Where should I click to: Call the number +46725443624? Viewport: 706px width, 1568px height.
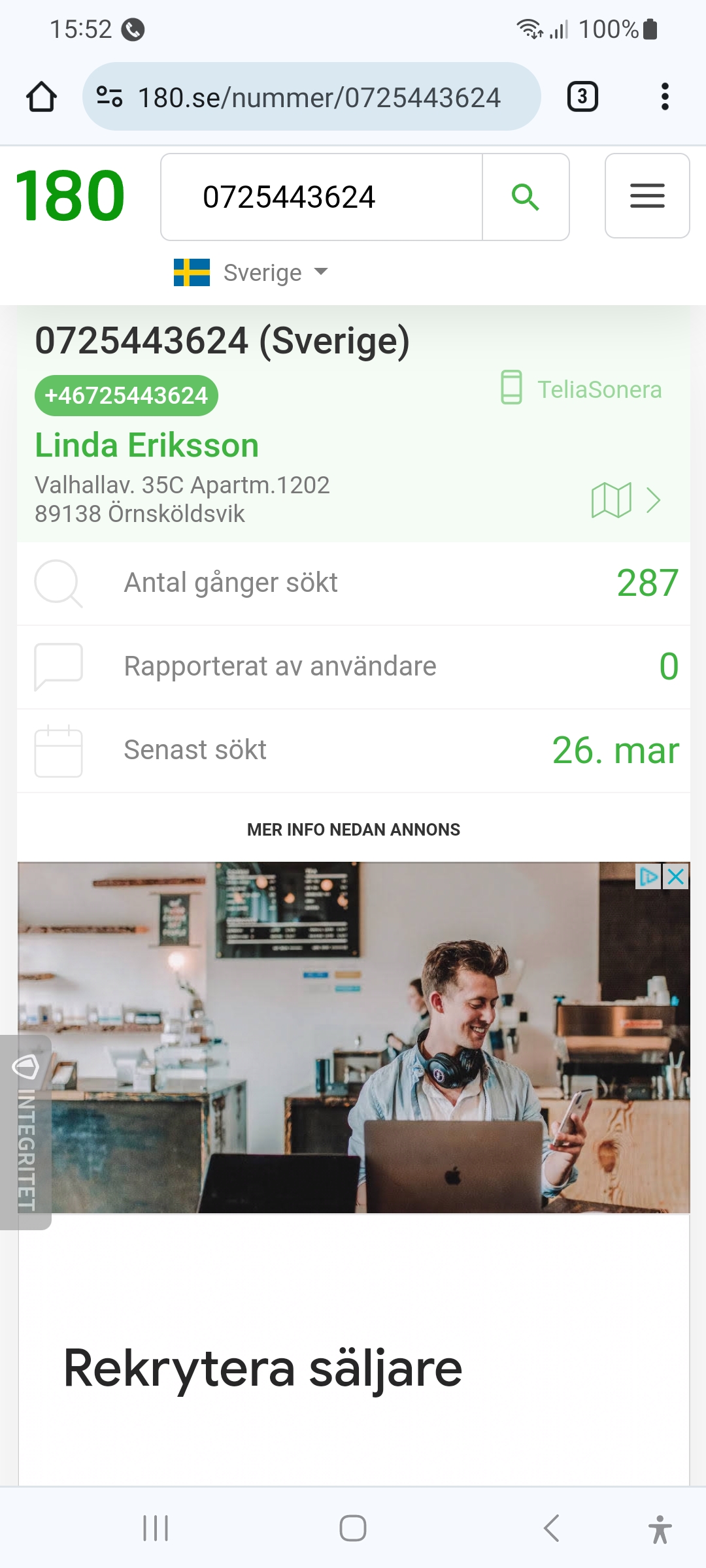point(126,395)
